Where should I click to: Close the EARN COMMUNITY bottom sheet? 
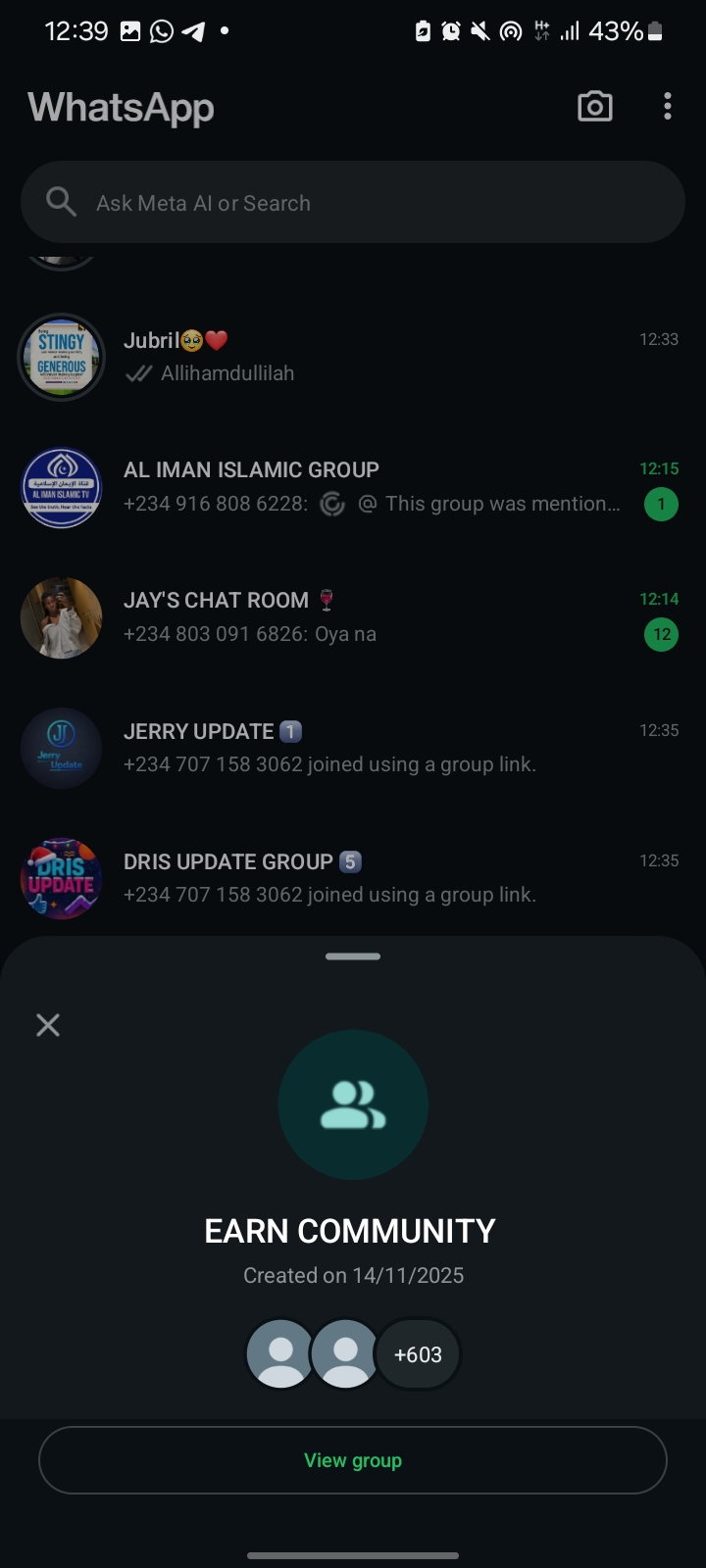[x=48, y=1025]
